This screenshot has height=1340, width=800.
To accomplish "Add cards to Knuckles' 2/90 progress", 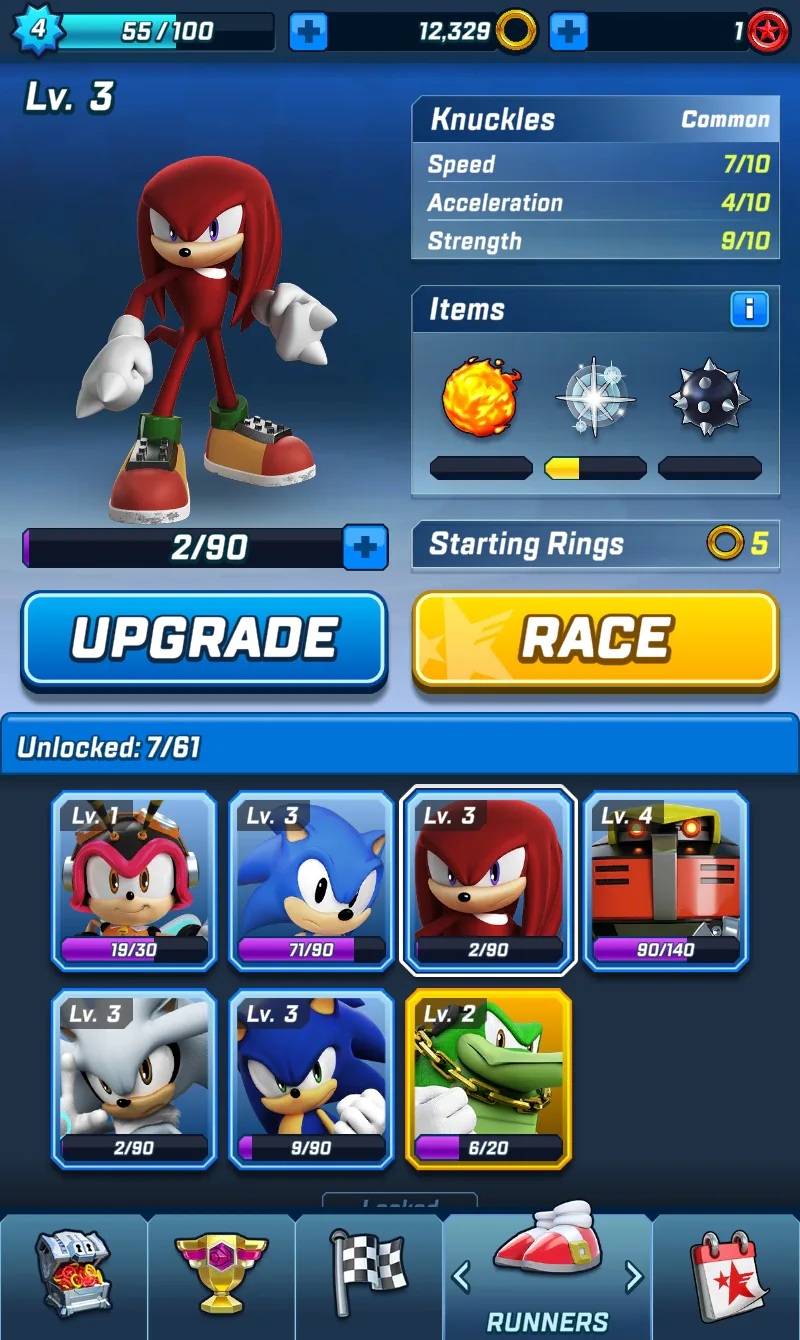I will tap(365, 547).
